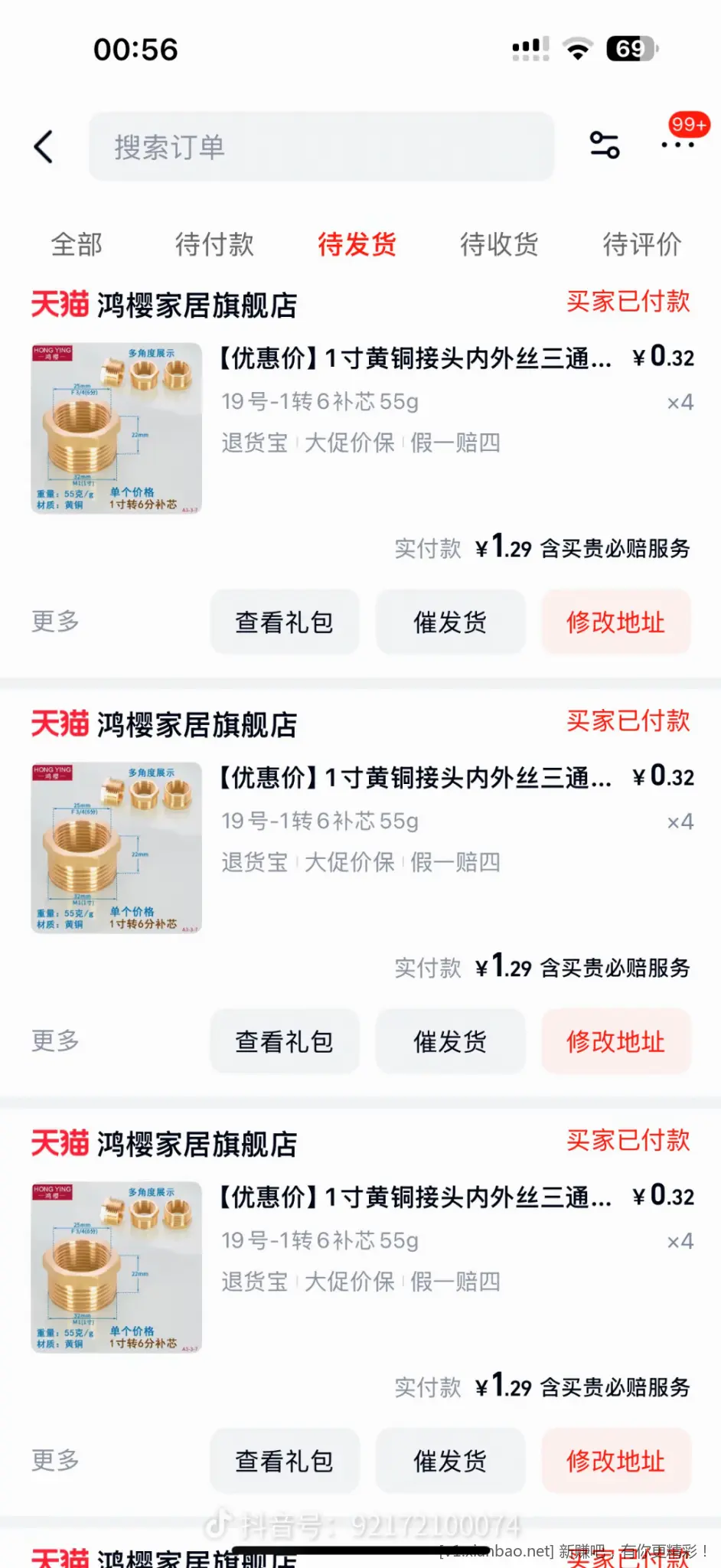Open the brass fitting product thumbnail
The height and width of the screenshot is (1568, 721).
(x=115, y=428)
